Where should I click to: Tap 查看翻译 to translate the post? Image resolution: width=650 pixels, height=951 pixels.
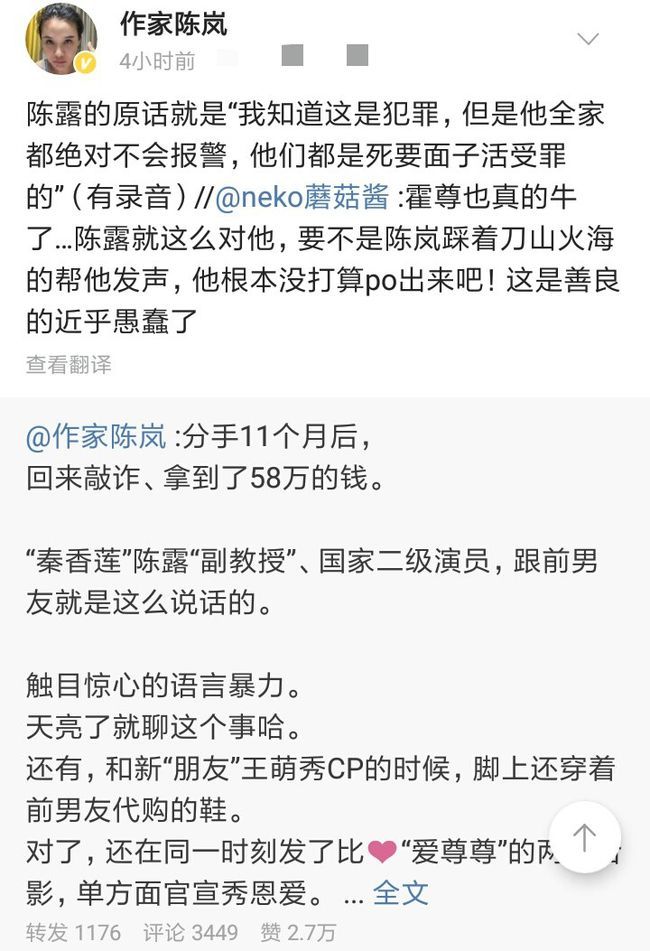(68, 365)
